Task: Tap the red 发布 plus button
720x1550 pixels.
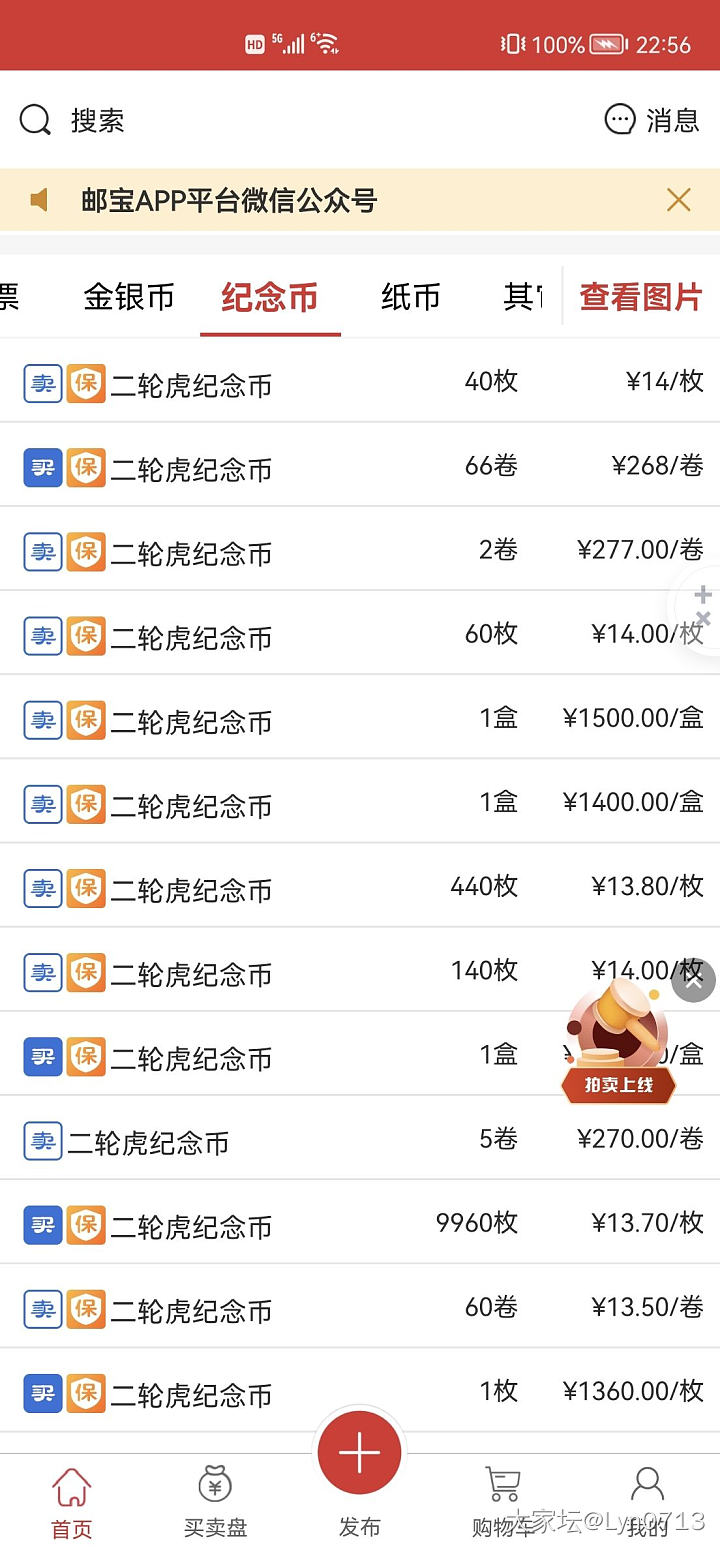Action: pos(360,1454)
